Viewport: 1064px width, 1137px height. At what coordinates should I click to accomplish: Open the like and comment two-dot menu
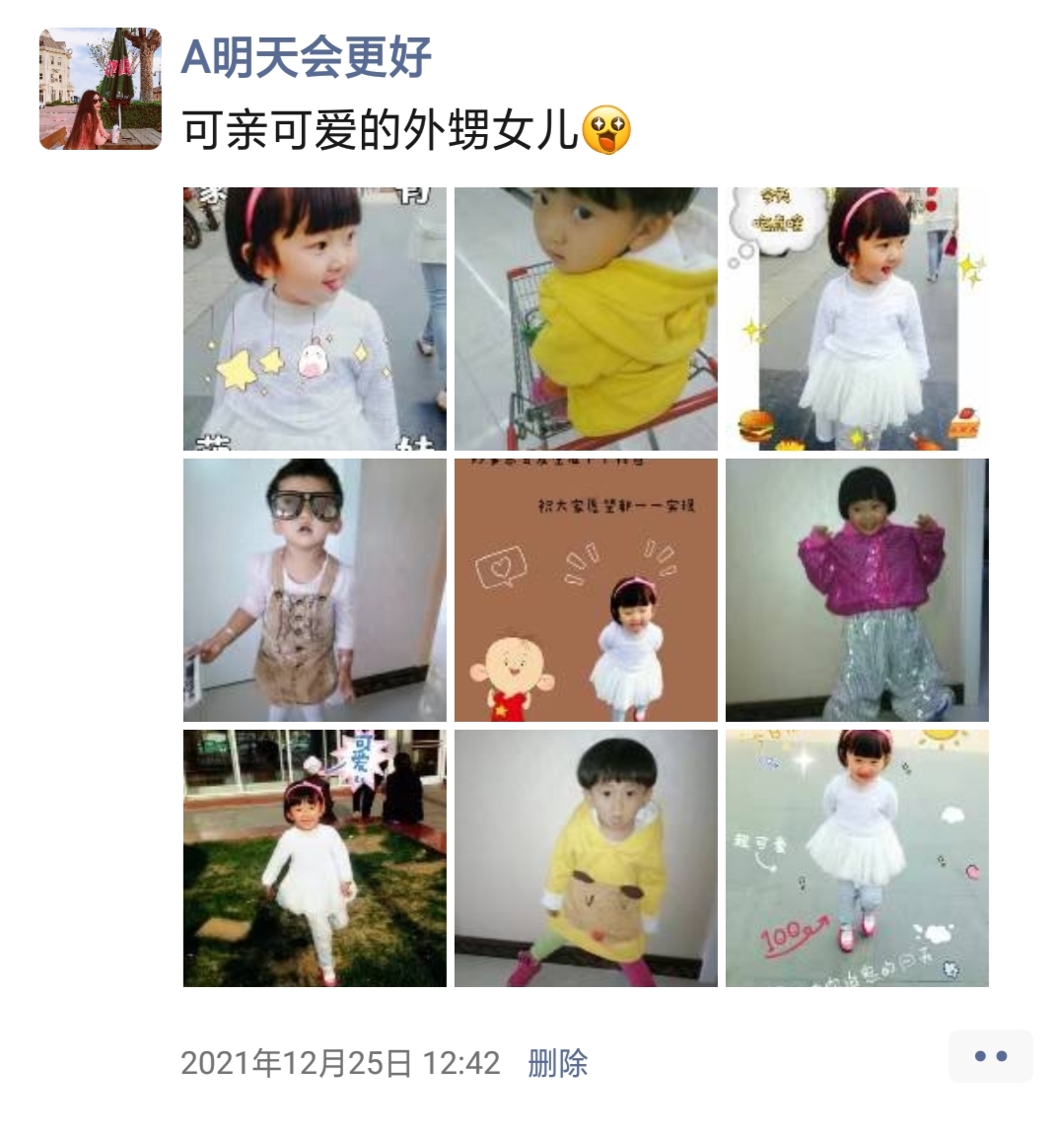tap(990, 1056)
